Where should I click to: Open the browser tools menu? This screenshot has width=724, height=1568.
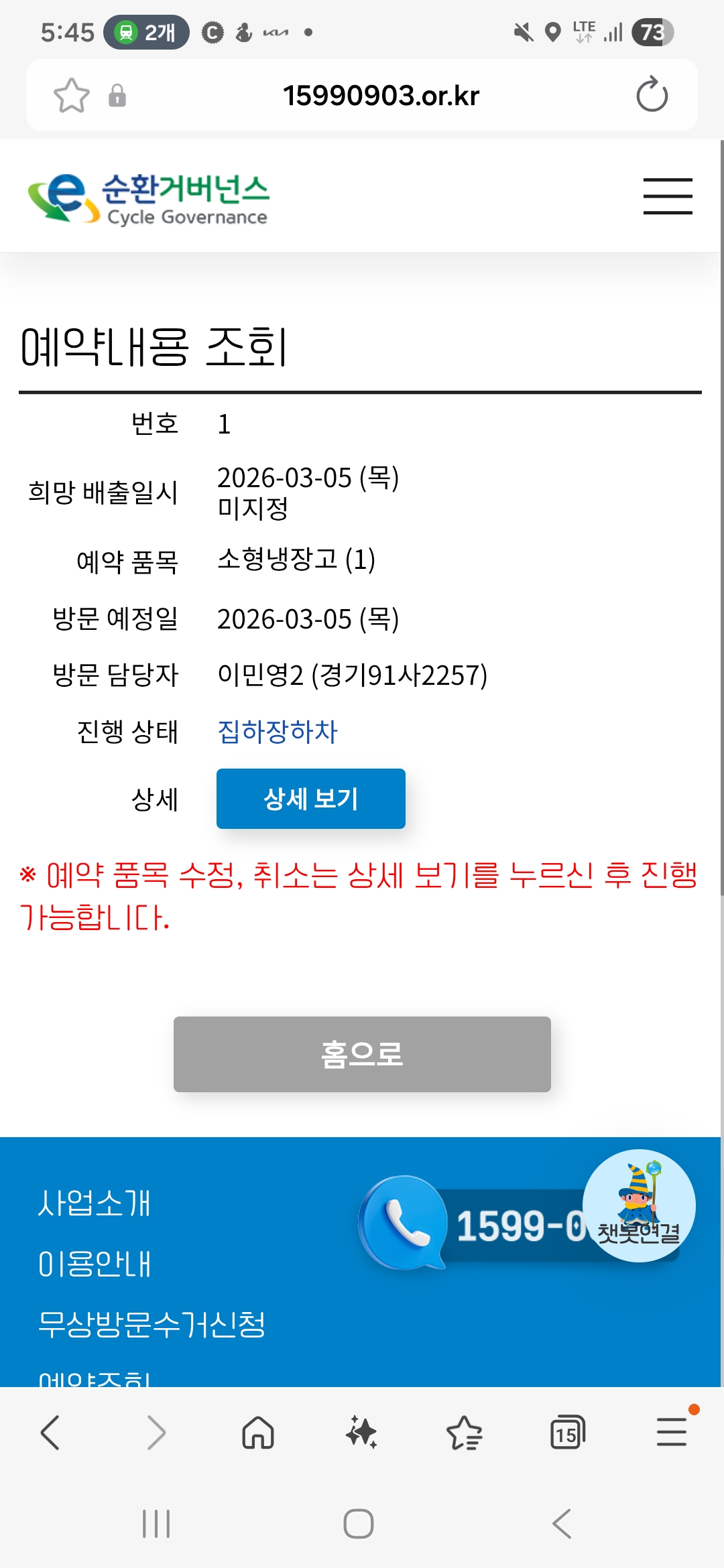[x=671, y=1433]
